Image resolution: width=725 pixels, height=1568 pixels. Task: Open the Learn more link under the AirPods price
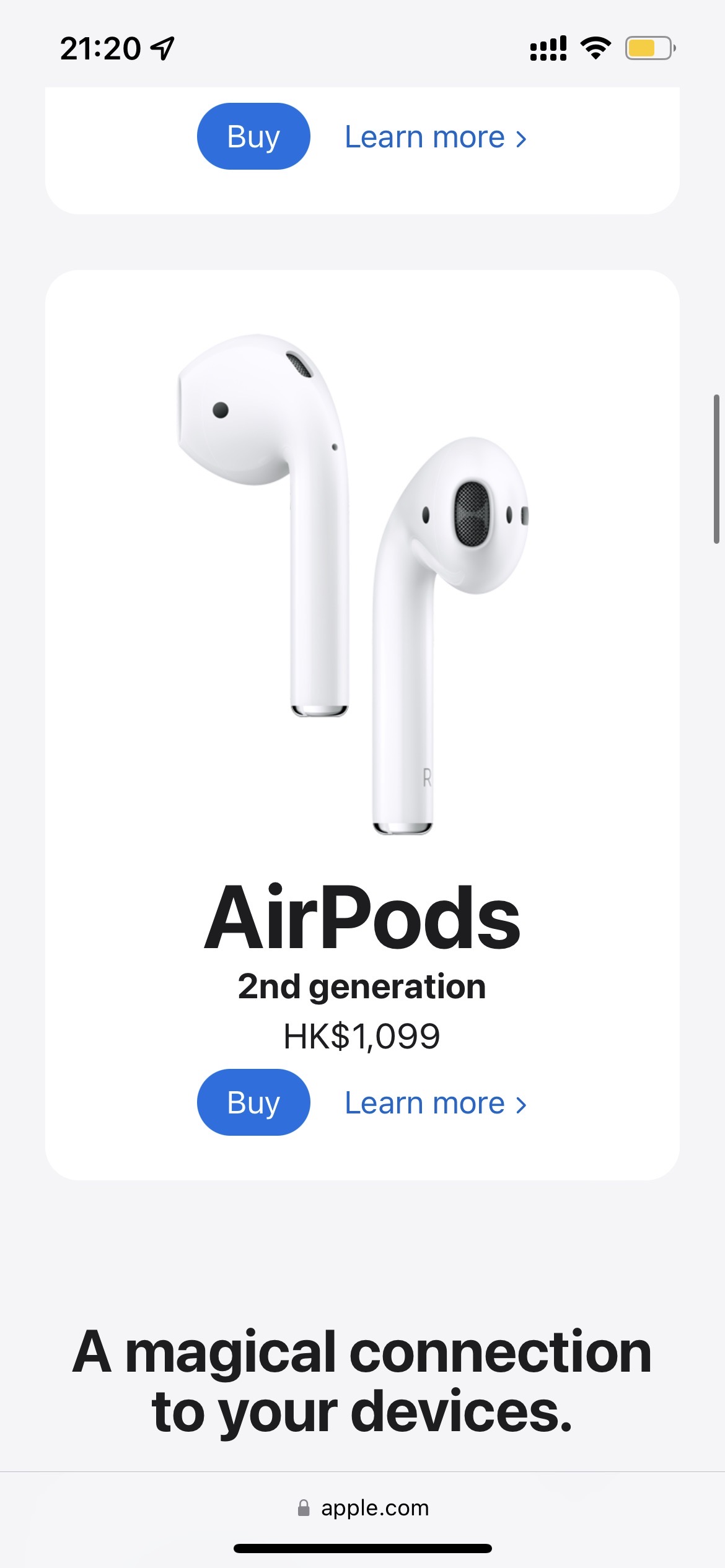(426, 1102)
